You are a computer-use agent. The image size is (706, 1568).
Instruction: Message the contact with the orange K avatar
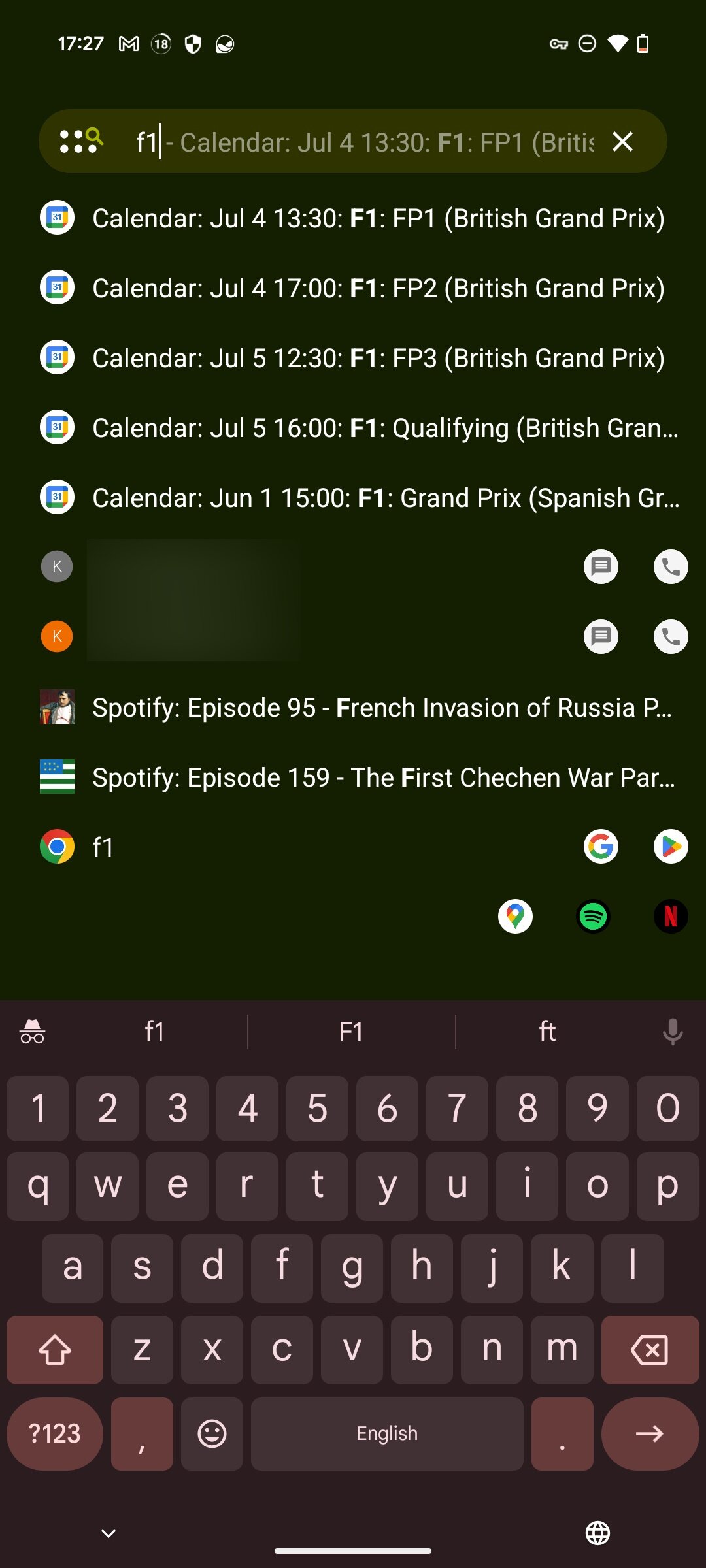[601, 636]
